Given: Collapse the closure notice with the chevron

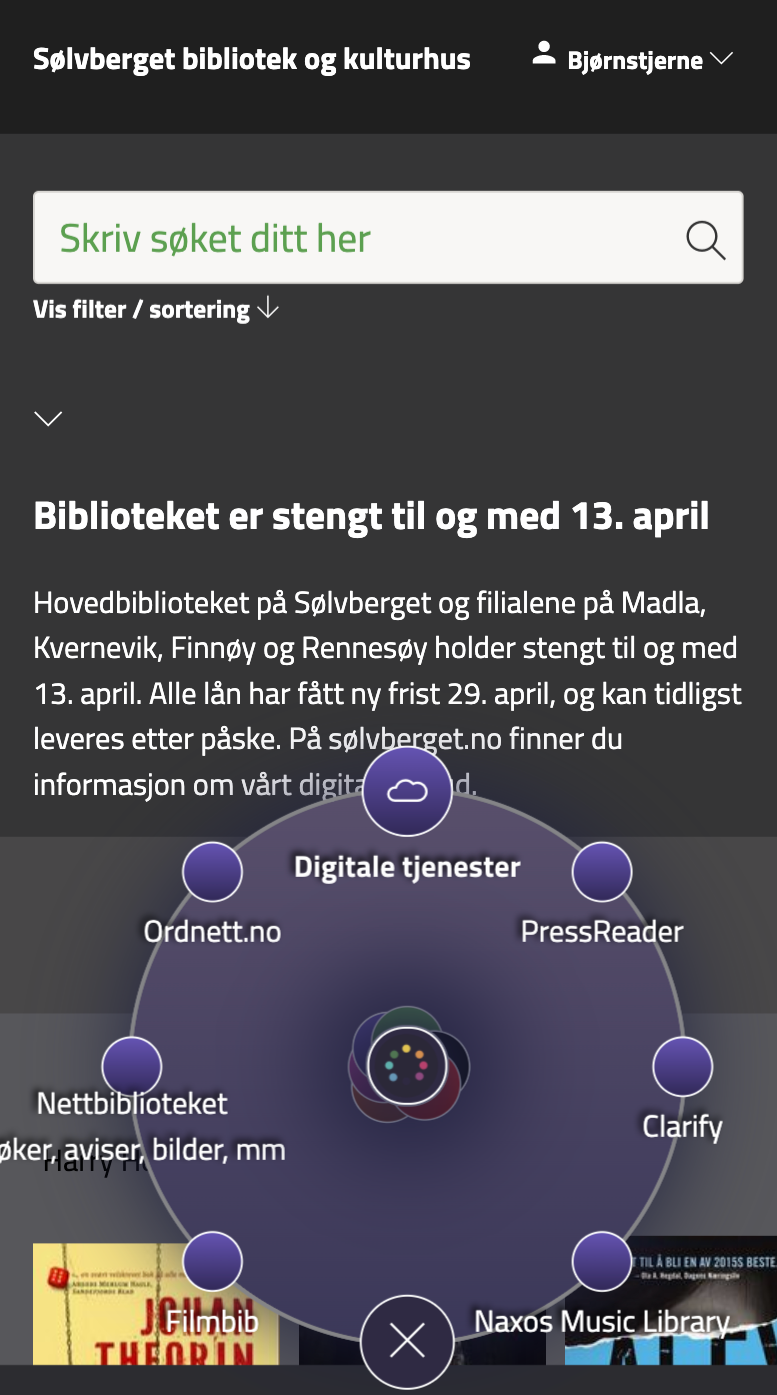Looking at the screenshot, I should tap(48, 418).
